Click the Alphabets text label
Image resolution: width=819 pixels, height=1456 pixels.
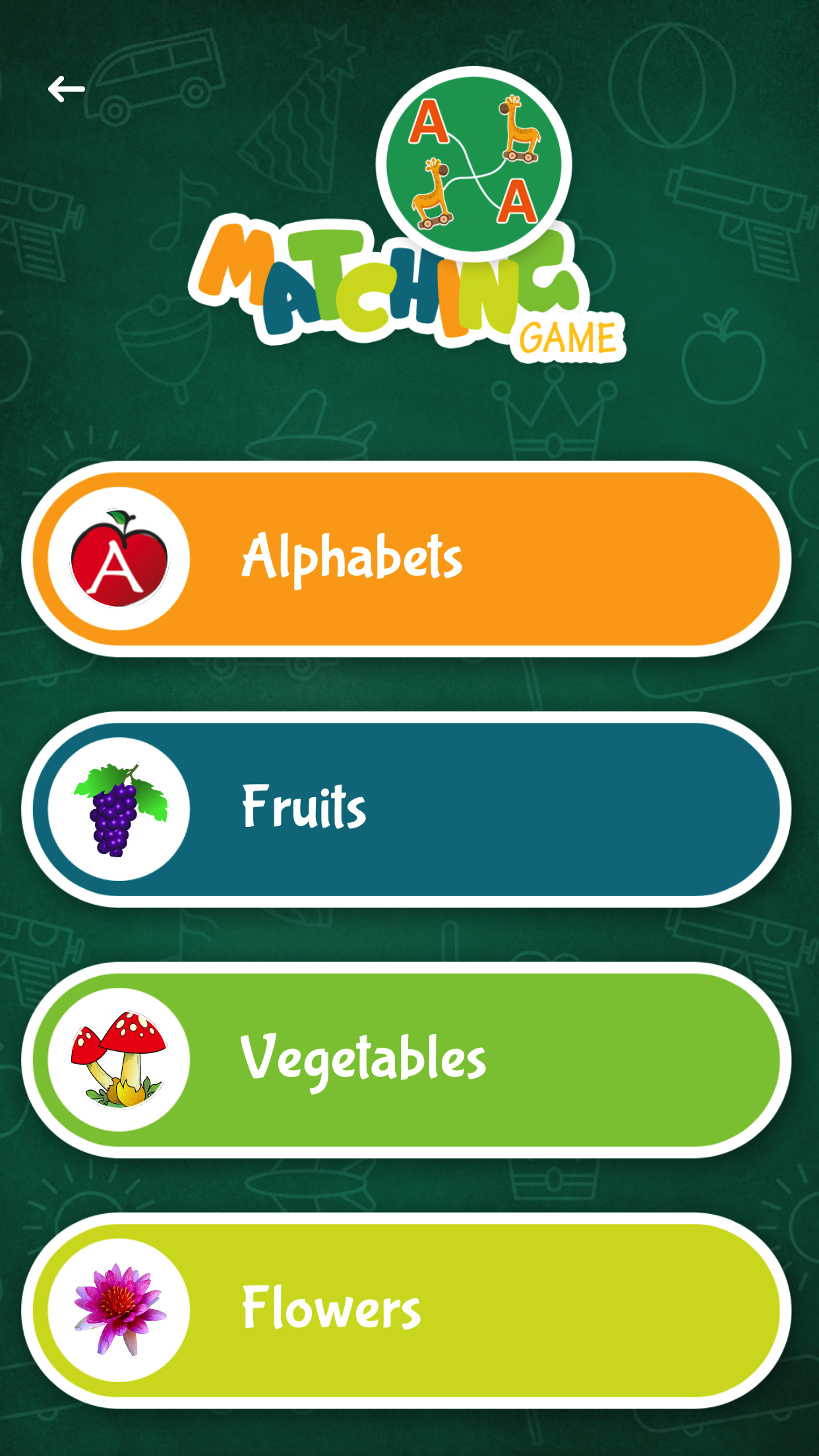point(353,559)
